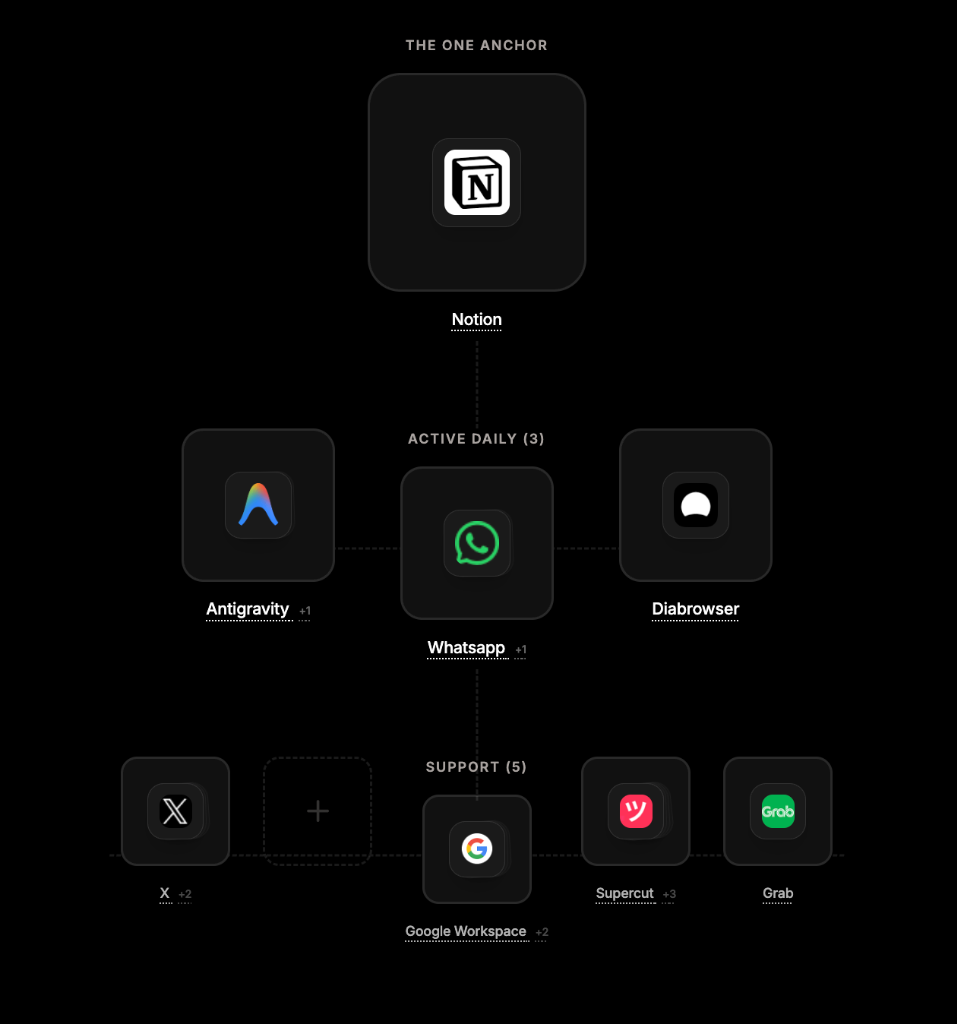Expand the +2 stack beside Google Workspace
The height and width of the screenshot is (1024, 957).
coord(542,933)
